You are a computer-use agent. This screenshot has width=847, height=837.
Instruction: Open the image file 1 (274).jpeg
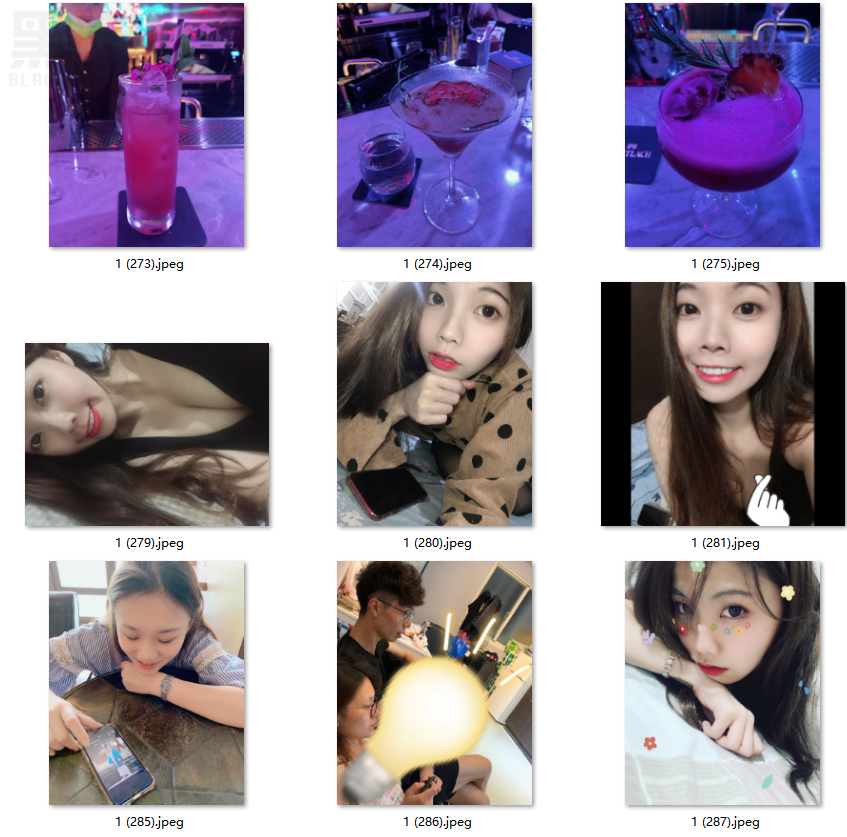pyautogui.click(x=434, y=125)
